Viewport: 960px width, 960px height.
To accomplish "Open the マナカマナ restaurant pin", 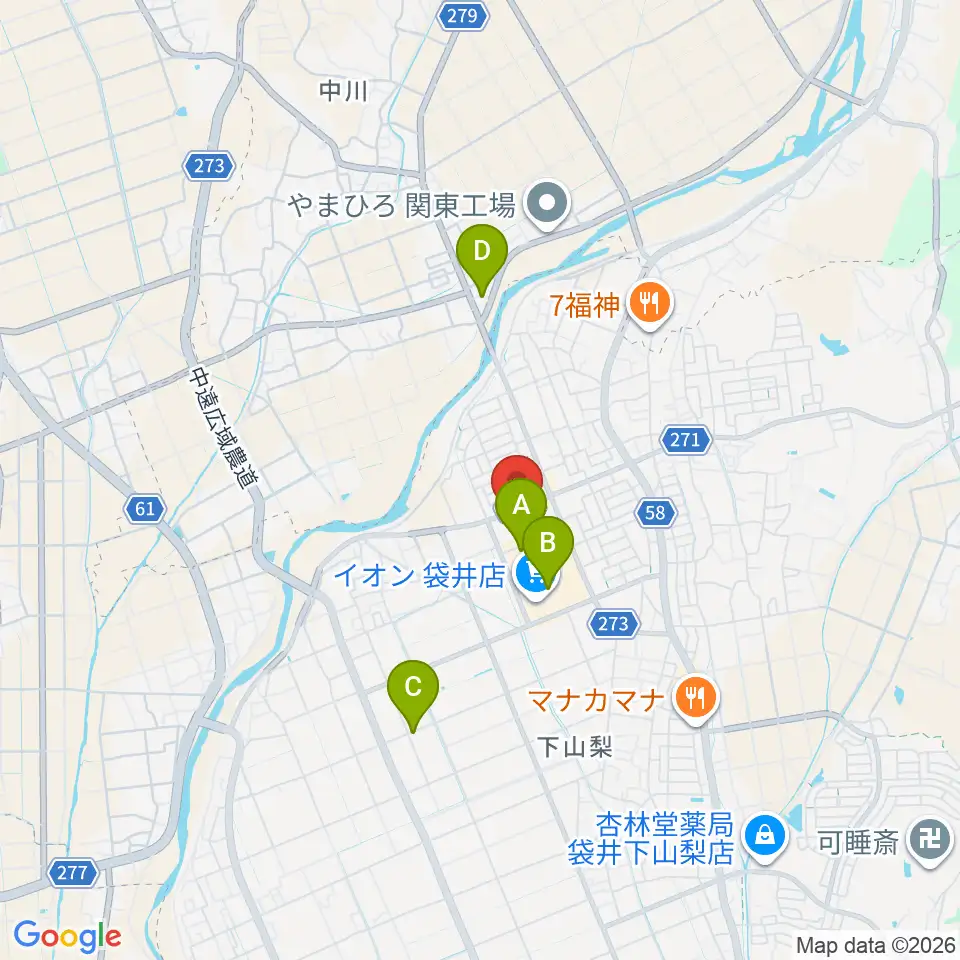I will (696, 698).
